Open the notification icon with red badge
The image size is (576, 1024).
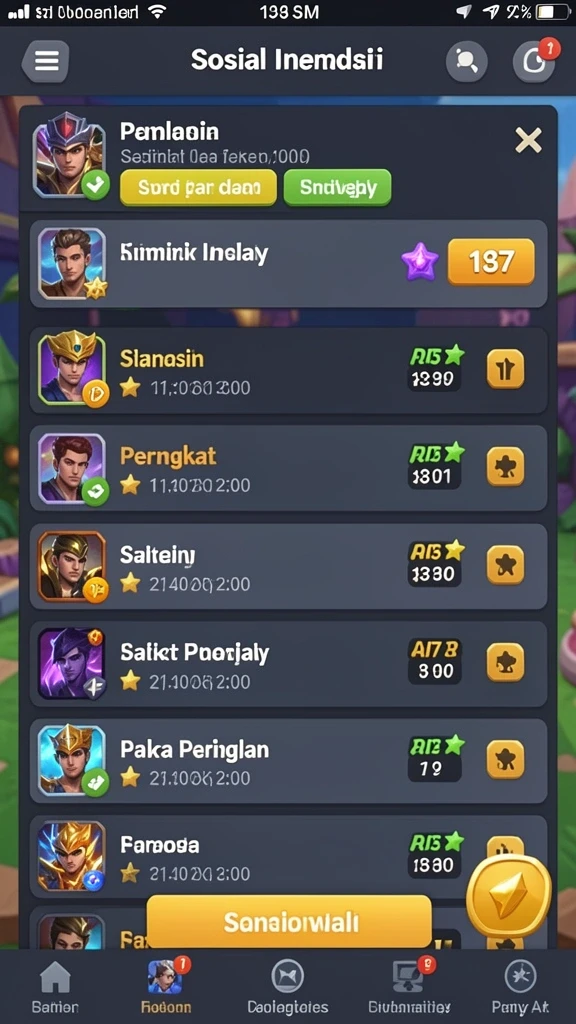[x=534, y=61]
